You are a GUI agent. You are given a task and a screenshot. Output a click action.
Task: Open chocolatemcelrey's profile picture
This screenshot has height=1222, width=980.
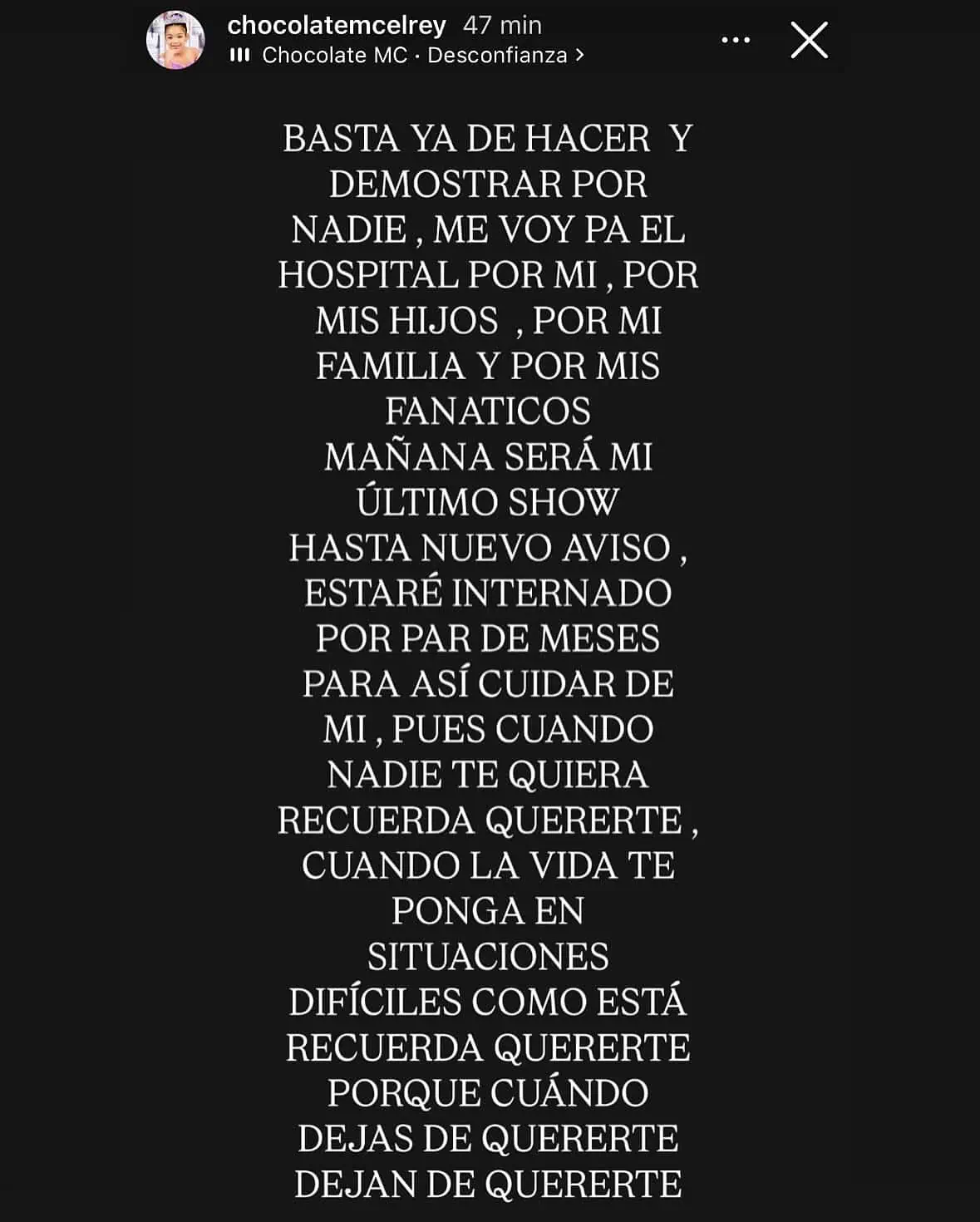(175, 40)
